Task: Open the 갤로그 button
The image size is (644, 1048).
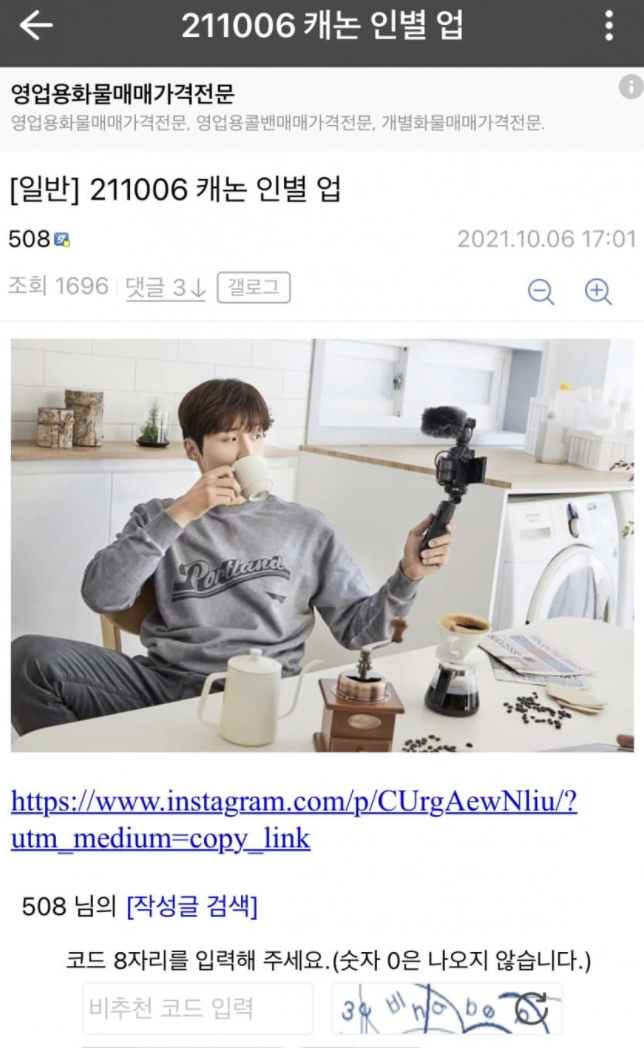Action: coord(253,288)
